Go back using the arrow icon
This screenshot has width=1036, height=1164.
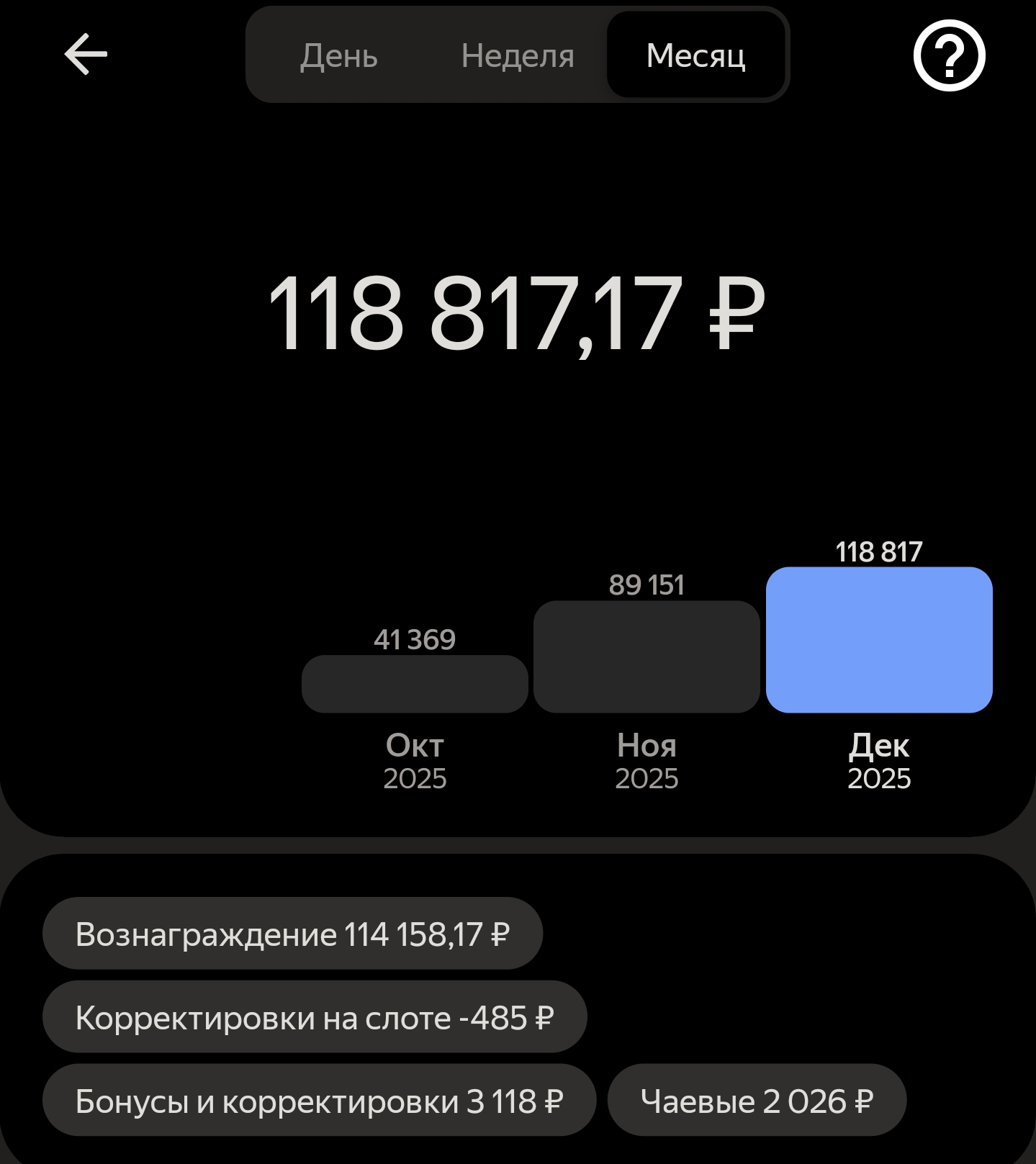(x=86, y=55)
